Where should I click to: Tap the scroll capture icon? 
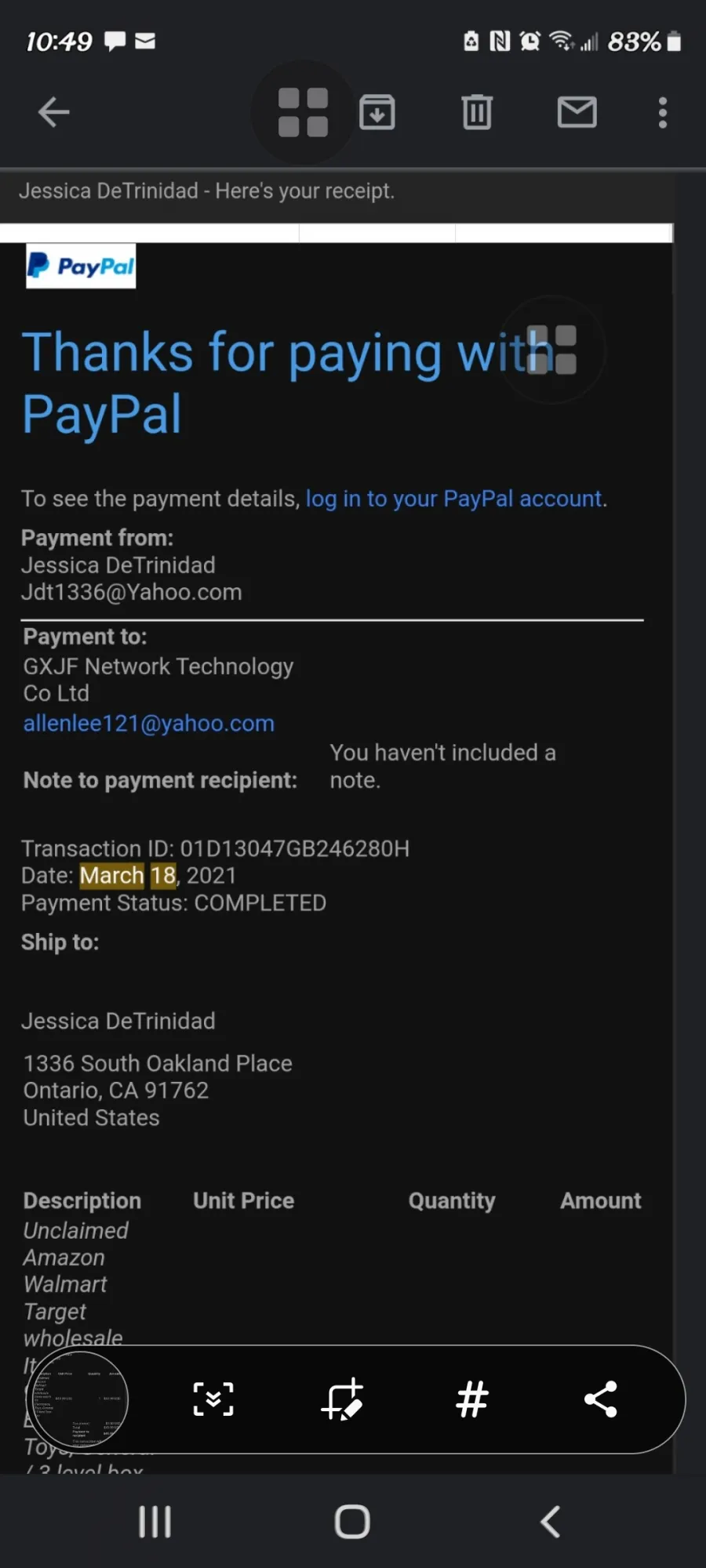tap(213, 1399)
